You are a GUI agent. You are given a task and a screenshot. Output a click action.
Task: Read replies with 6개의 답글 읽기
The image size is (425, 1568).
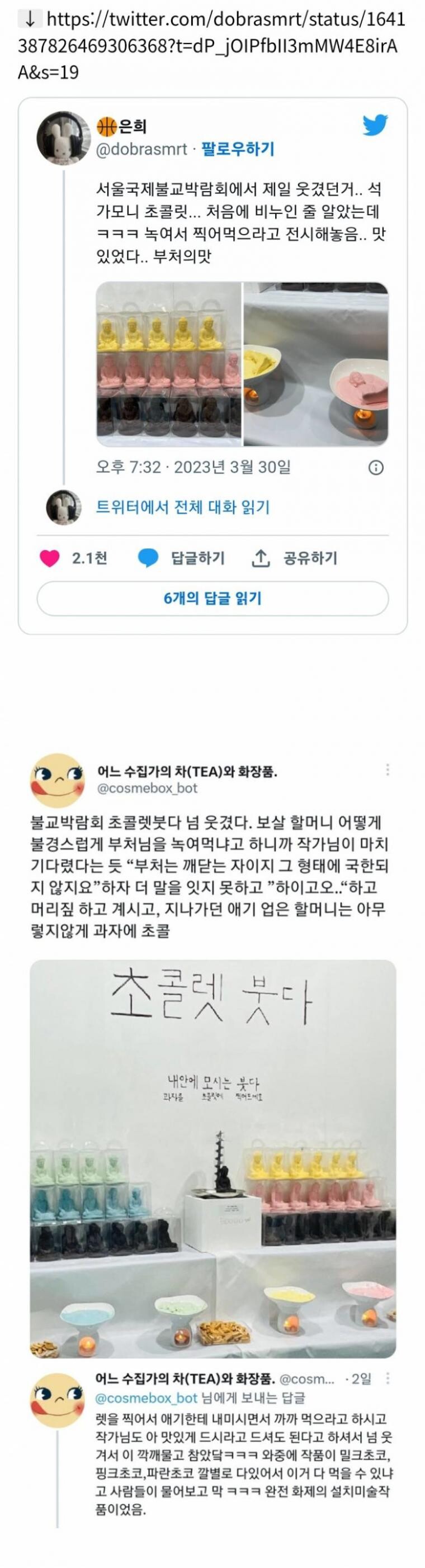(212, 598)
